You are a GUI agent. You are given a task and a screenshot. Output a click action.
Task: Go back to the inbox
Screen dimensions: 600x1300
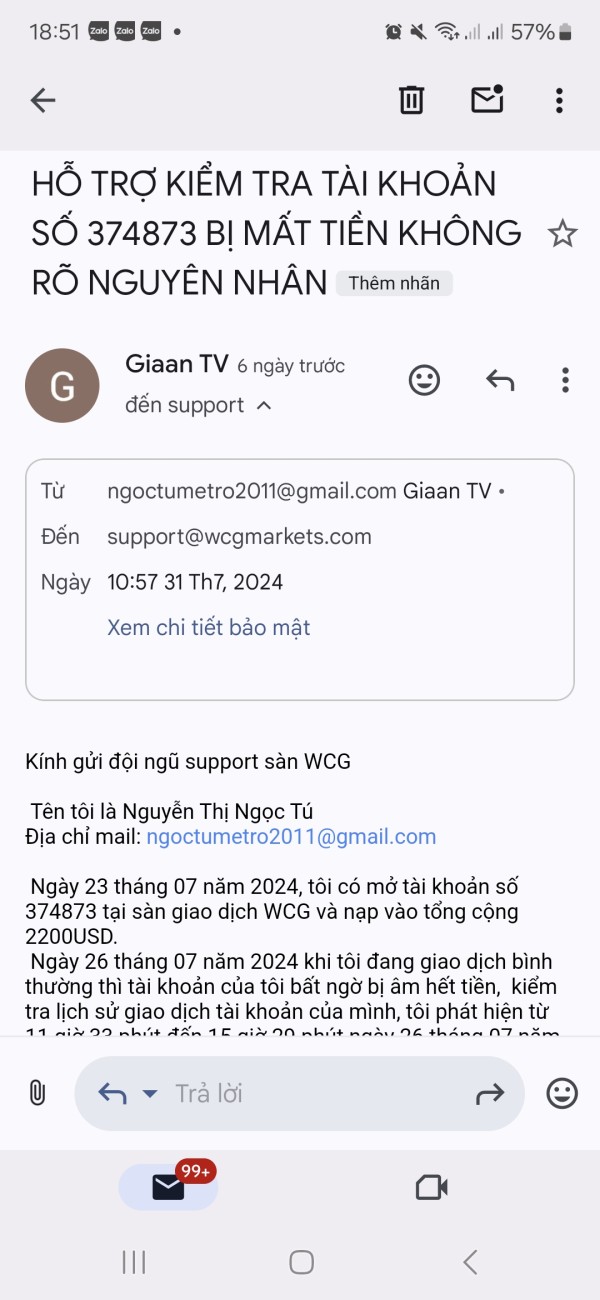click(43, 100)
